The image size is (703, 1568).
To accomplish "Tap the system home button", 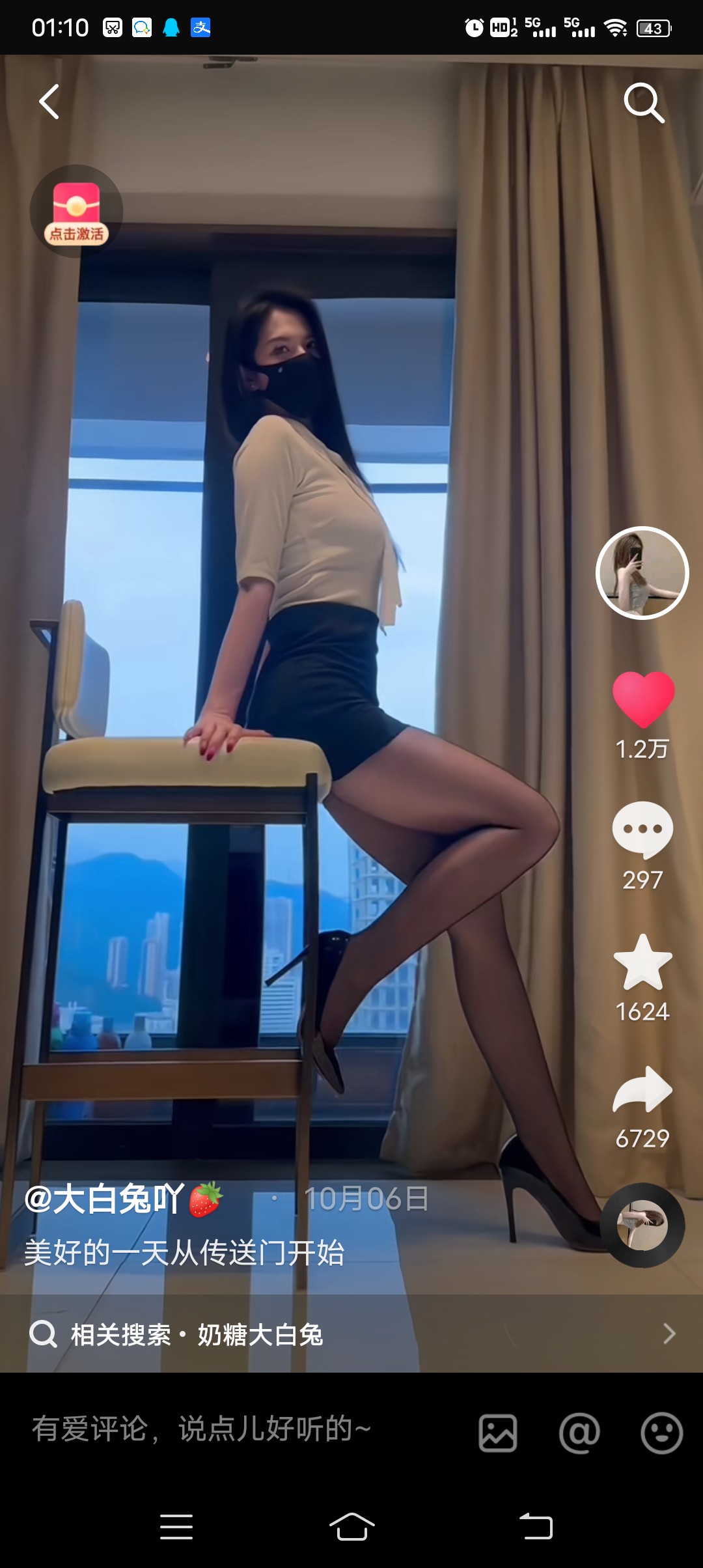I will pyautogui.click(x=351, y=1526).
